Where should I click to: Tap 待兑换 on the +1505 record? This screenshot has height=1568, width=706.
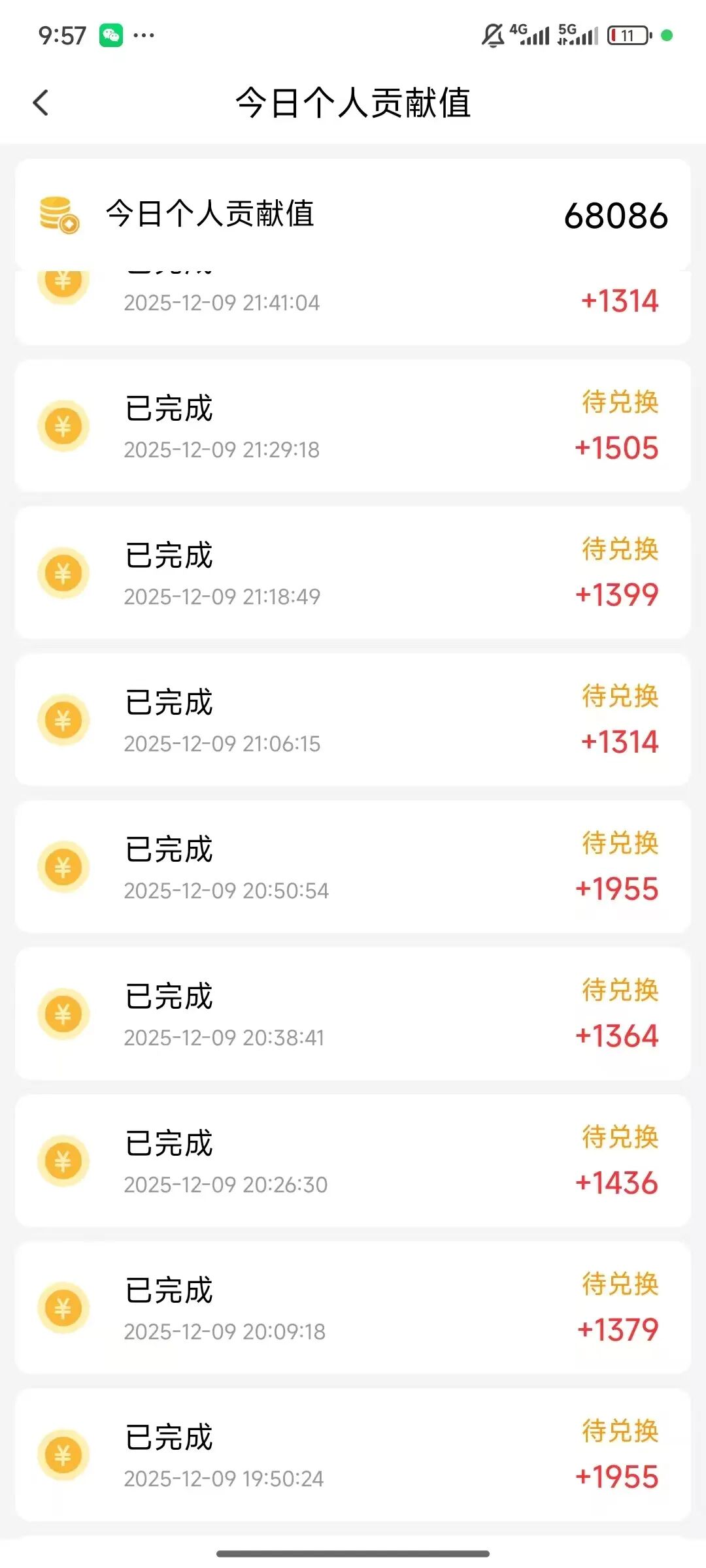click(x=620, y=402)
